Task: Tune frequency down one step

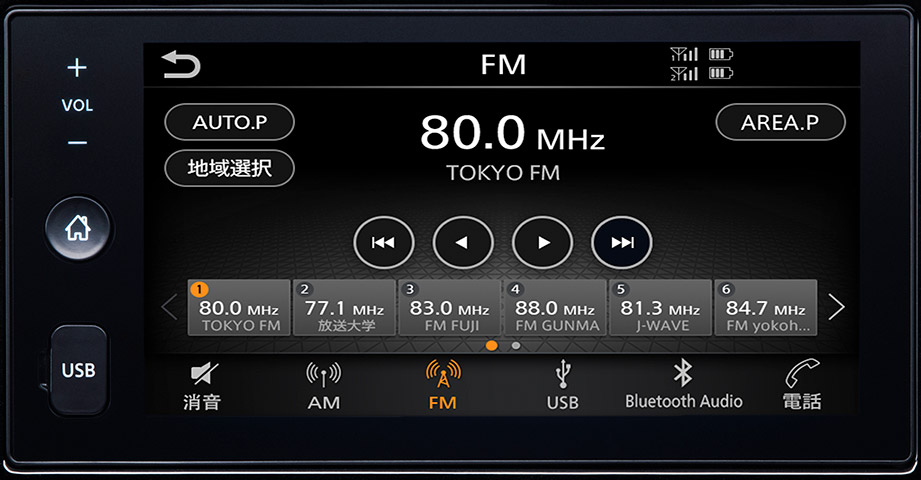Action: pos(462,242)
